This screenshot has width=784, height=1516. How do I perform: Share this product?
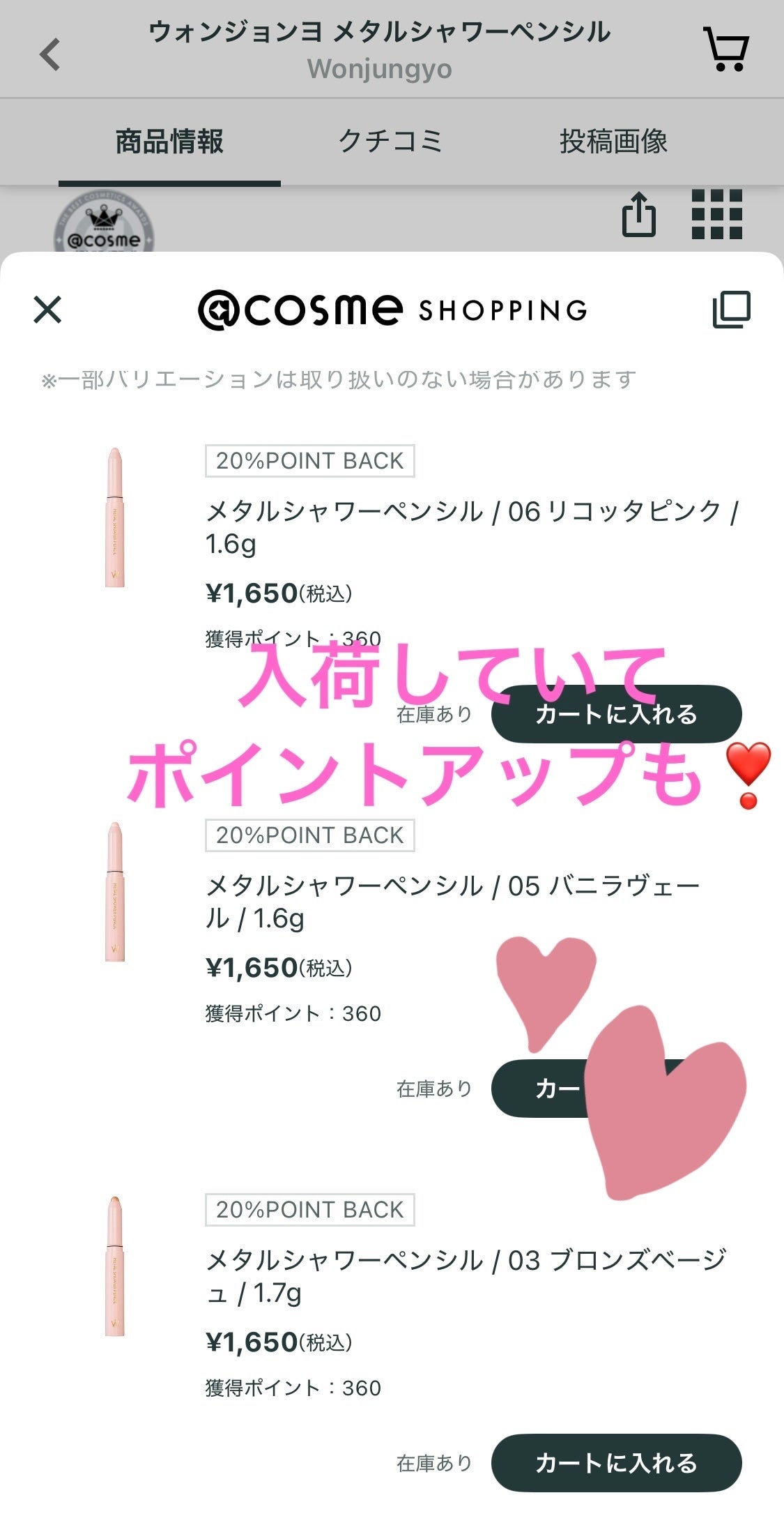(x=639, y=214)
